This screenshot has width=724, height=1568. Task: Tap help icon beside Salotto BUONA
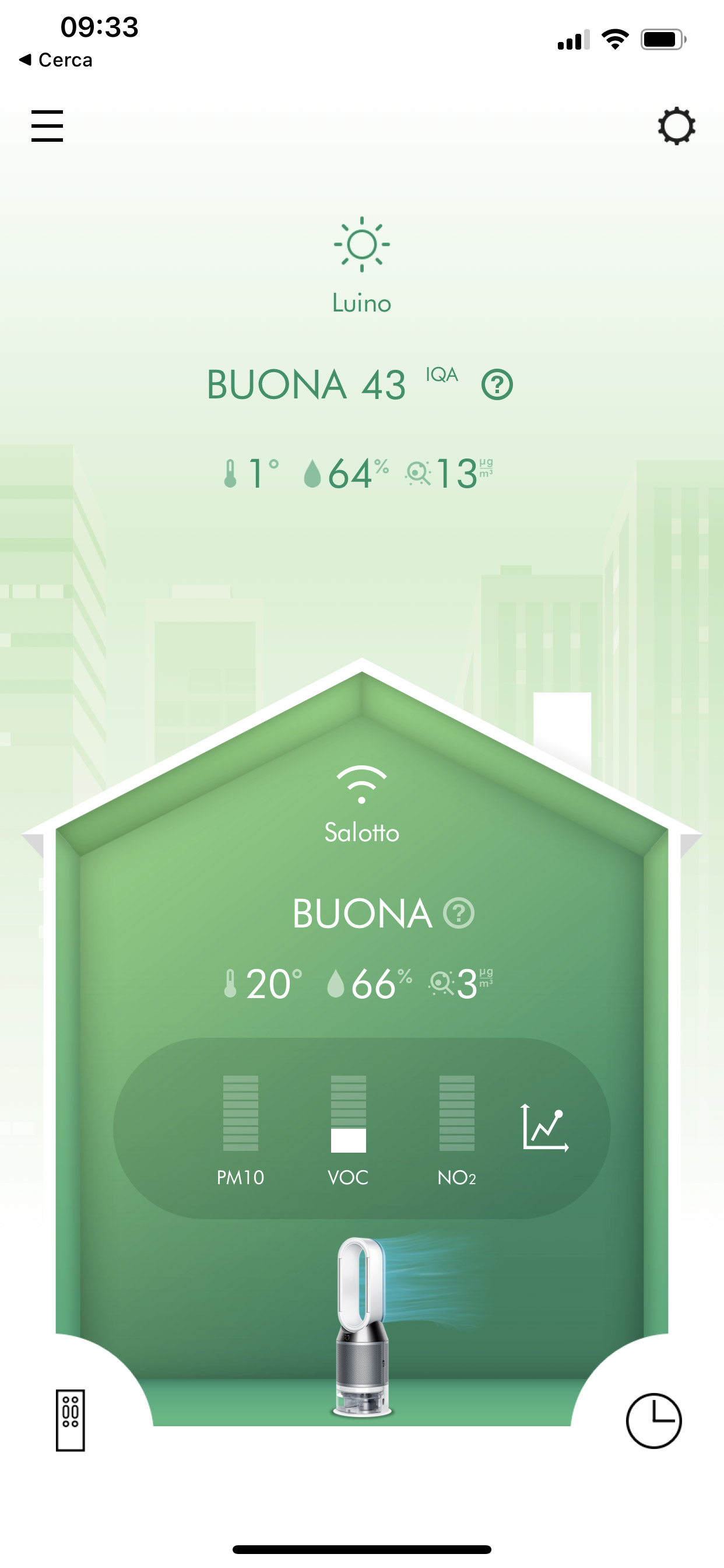pos(459,913)
